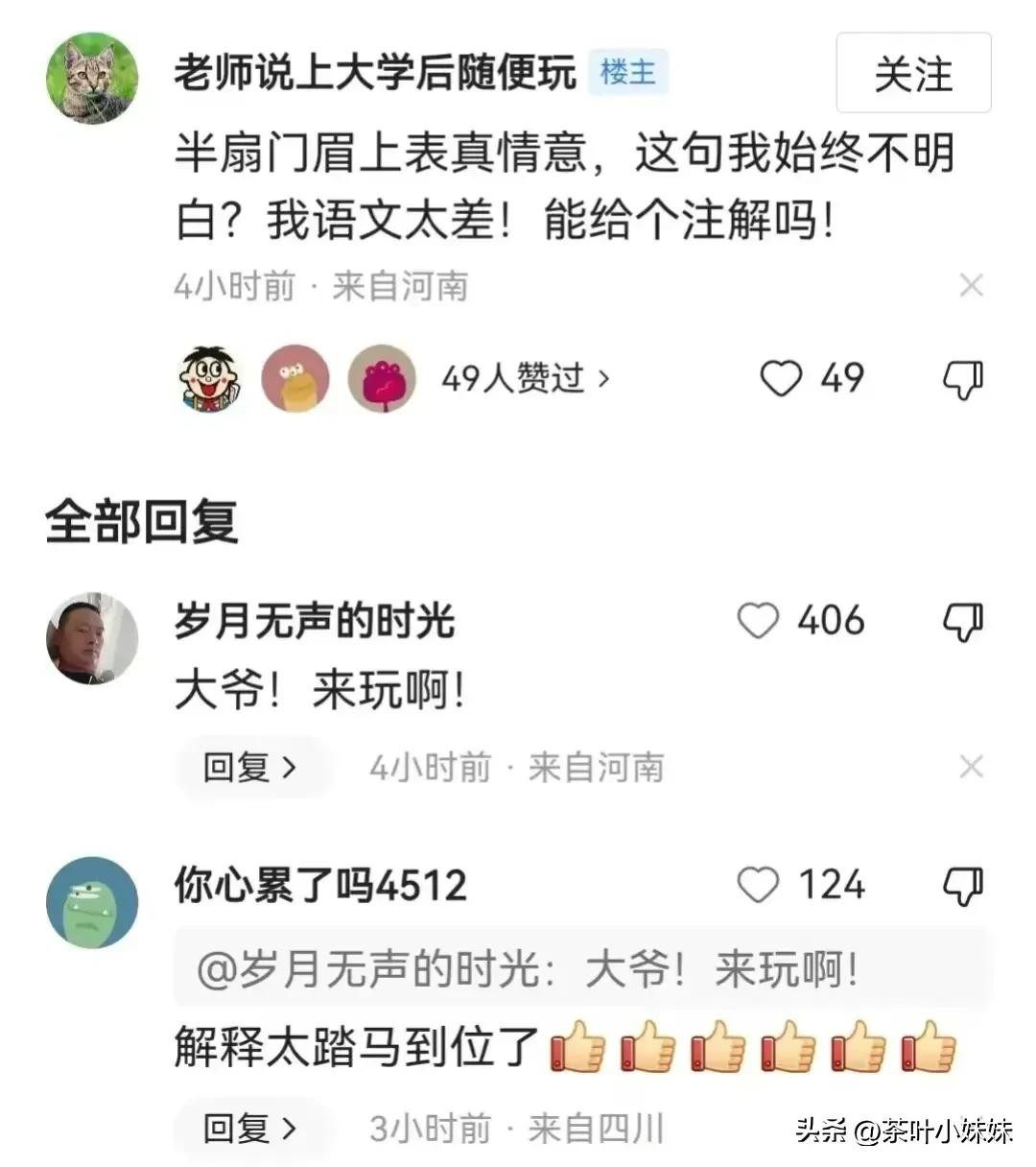This screenshot has width=1036, height=1167.
Task: Open 你心累了吗4512's profile avatar
Action: point(92,902)
